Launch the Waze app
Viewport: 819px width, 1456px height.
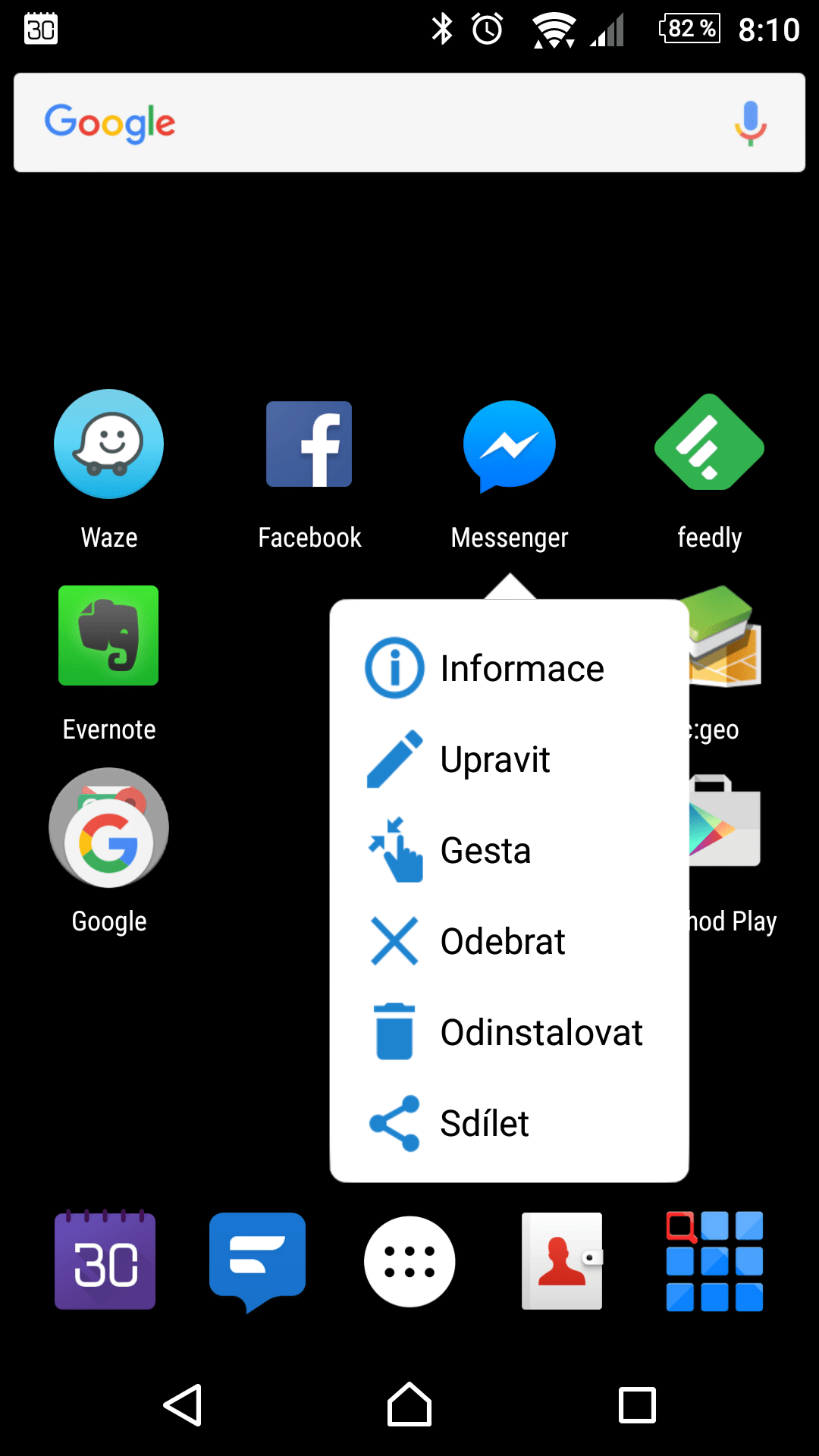(109, 469)
